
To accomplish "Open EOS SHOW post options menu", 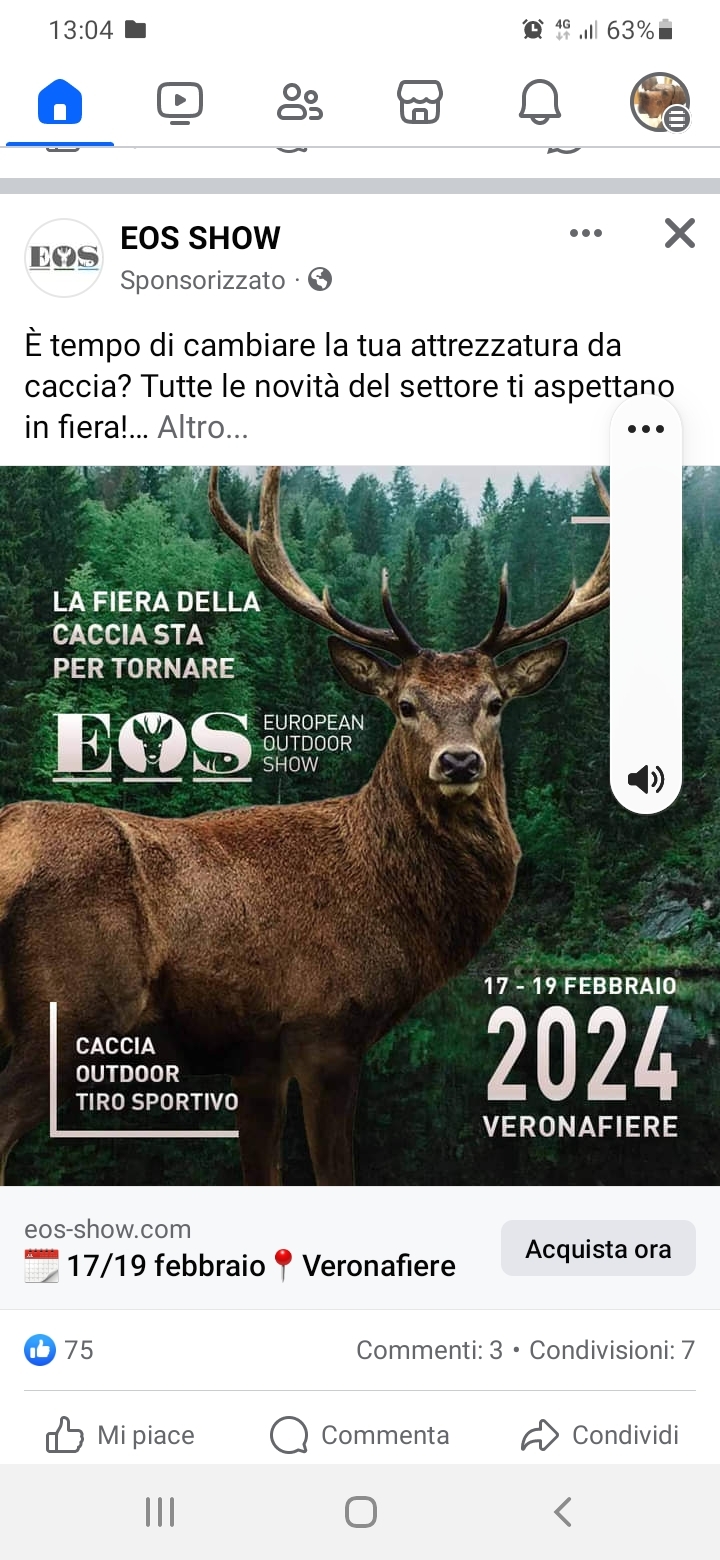I will tap(586, 234).
